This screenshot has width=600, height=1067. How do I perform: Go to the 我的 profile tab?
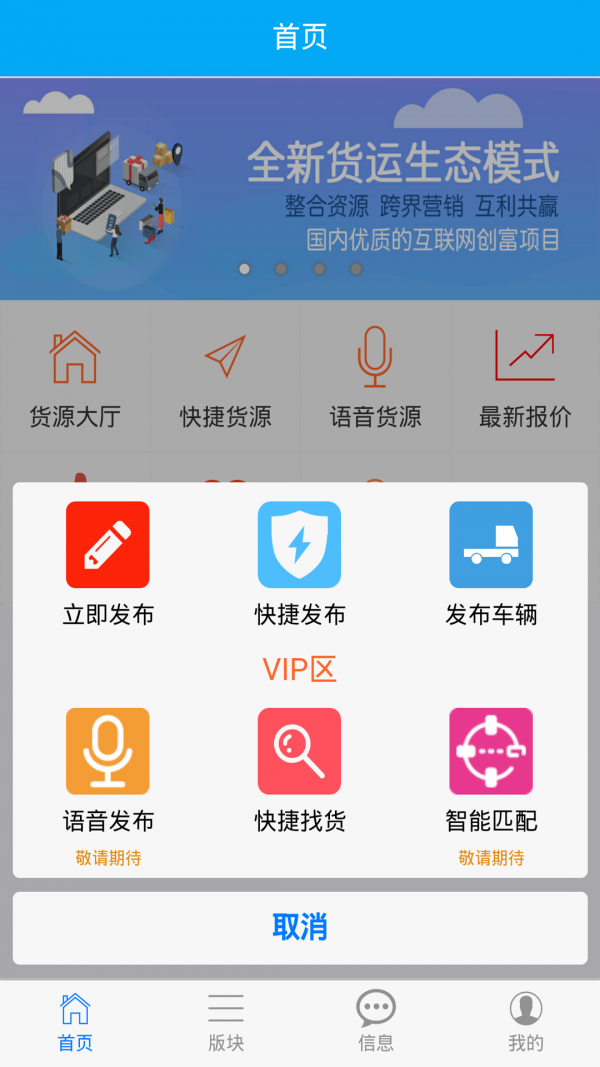(526, 1022)
